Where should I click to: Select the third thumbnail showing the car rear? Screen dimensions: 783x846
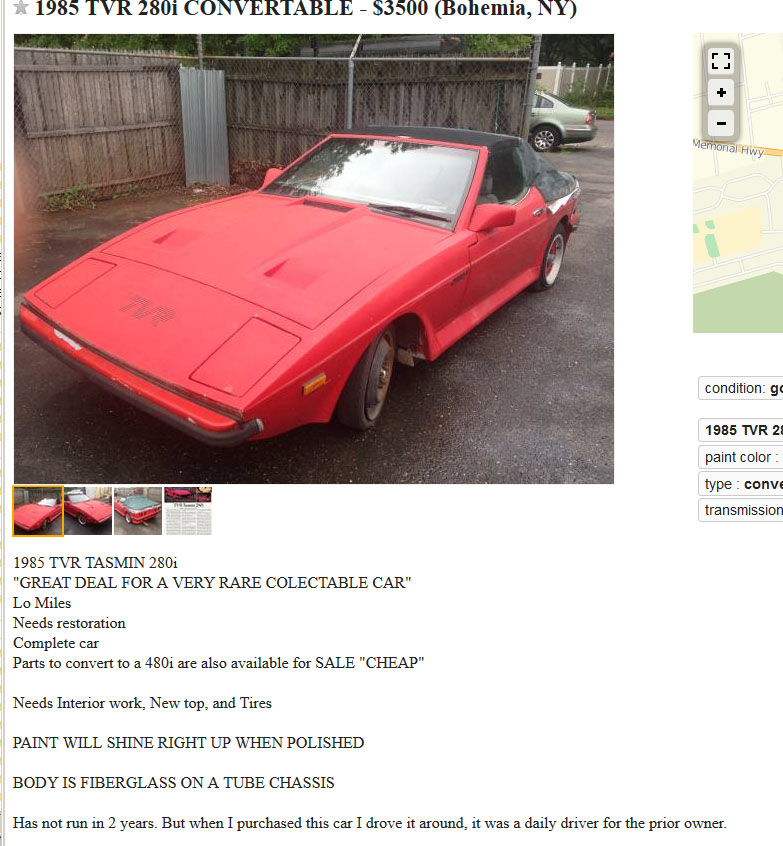(x=138, y=511)
